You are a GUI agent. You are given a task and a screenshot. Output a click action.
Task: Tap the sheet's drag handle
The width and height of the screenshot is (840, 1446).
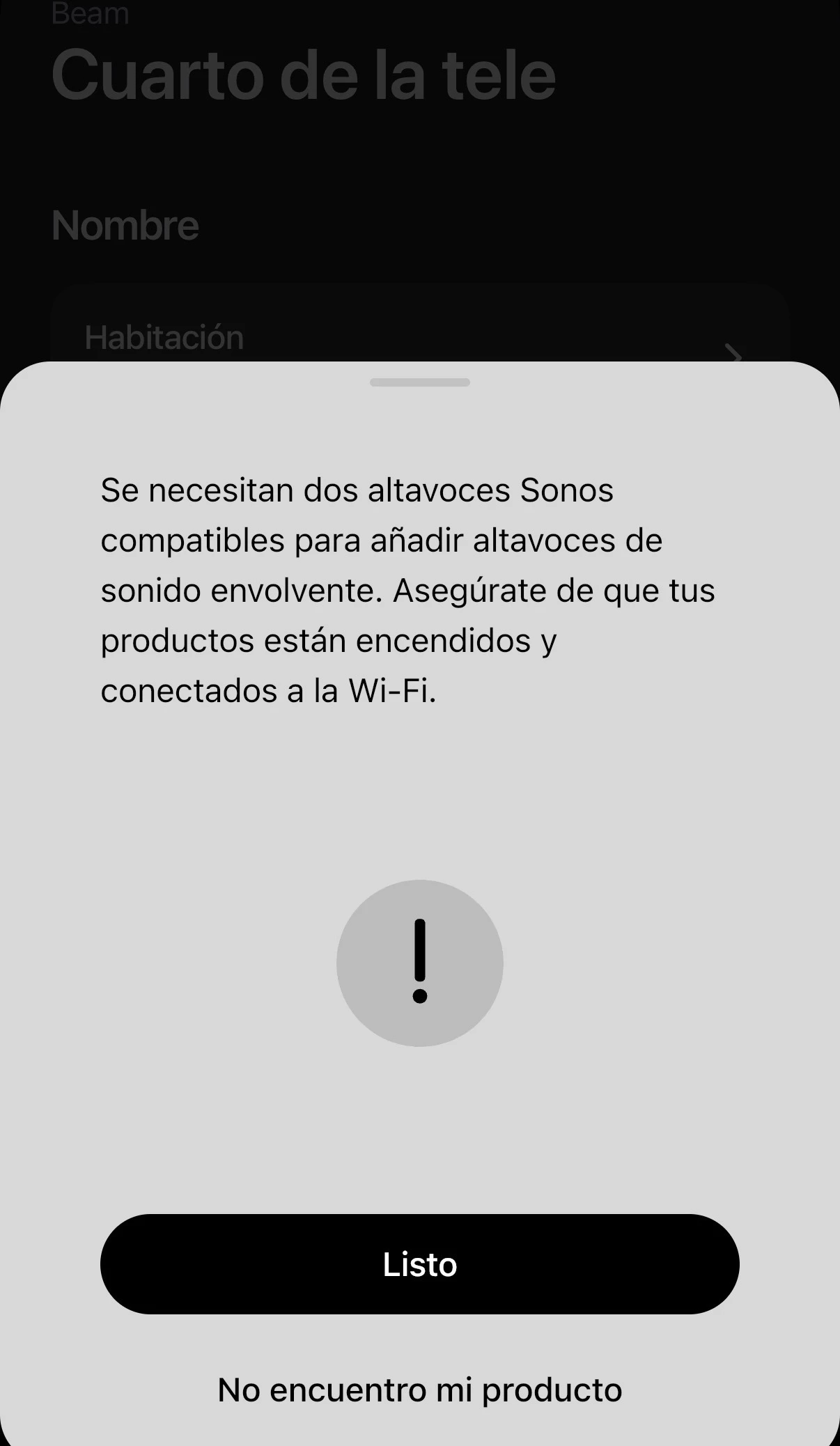point(419,382)
